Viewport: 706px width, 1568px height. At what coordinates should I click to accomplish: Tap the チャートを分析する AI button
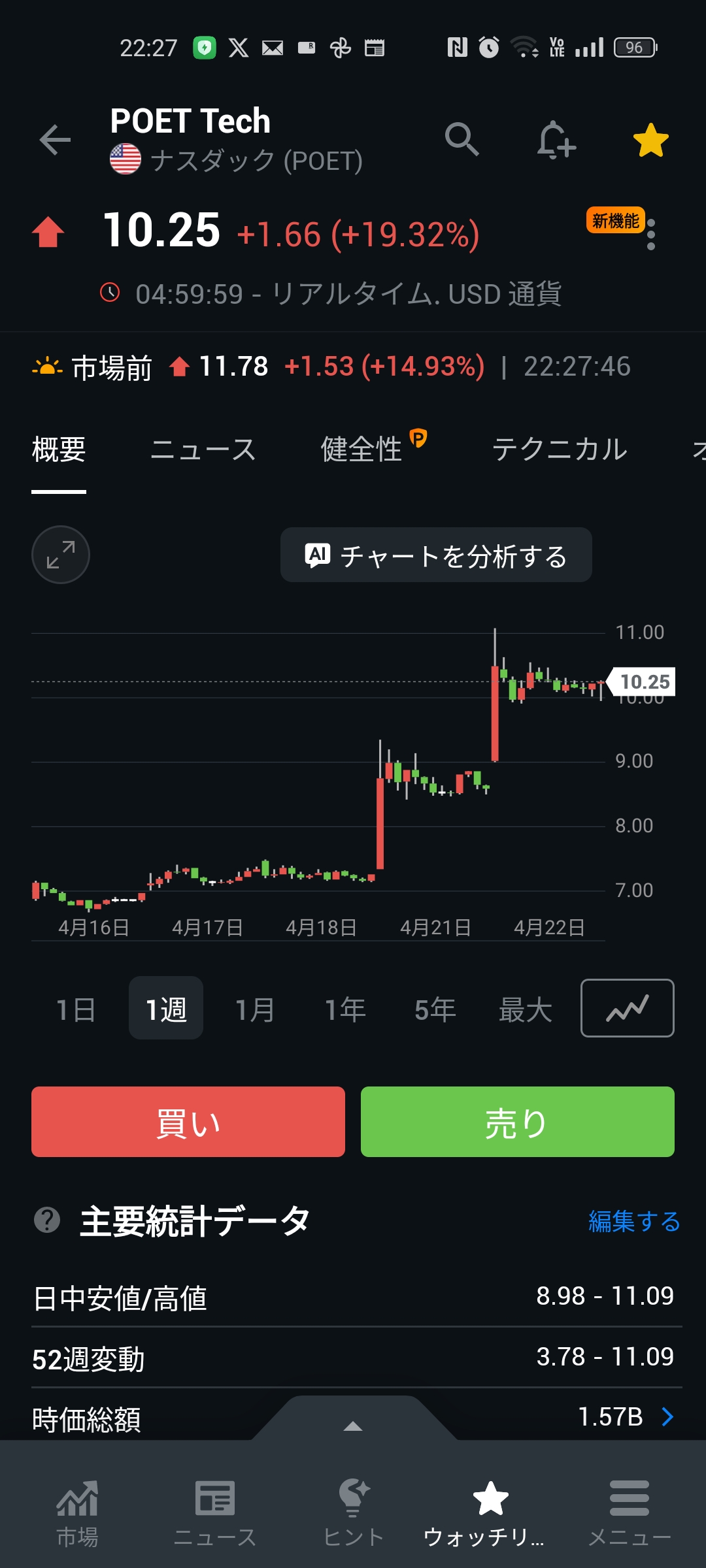click(x=436, y=555)
